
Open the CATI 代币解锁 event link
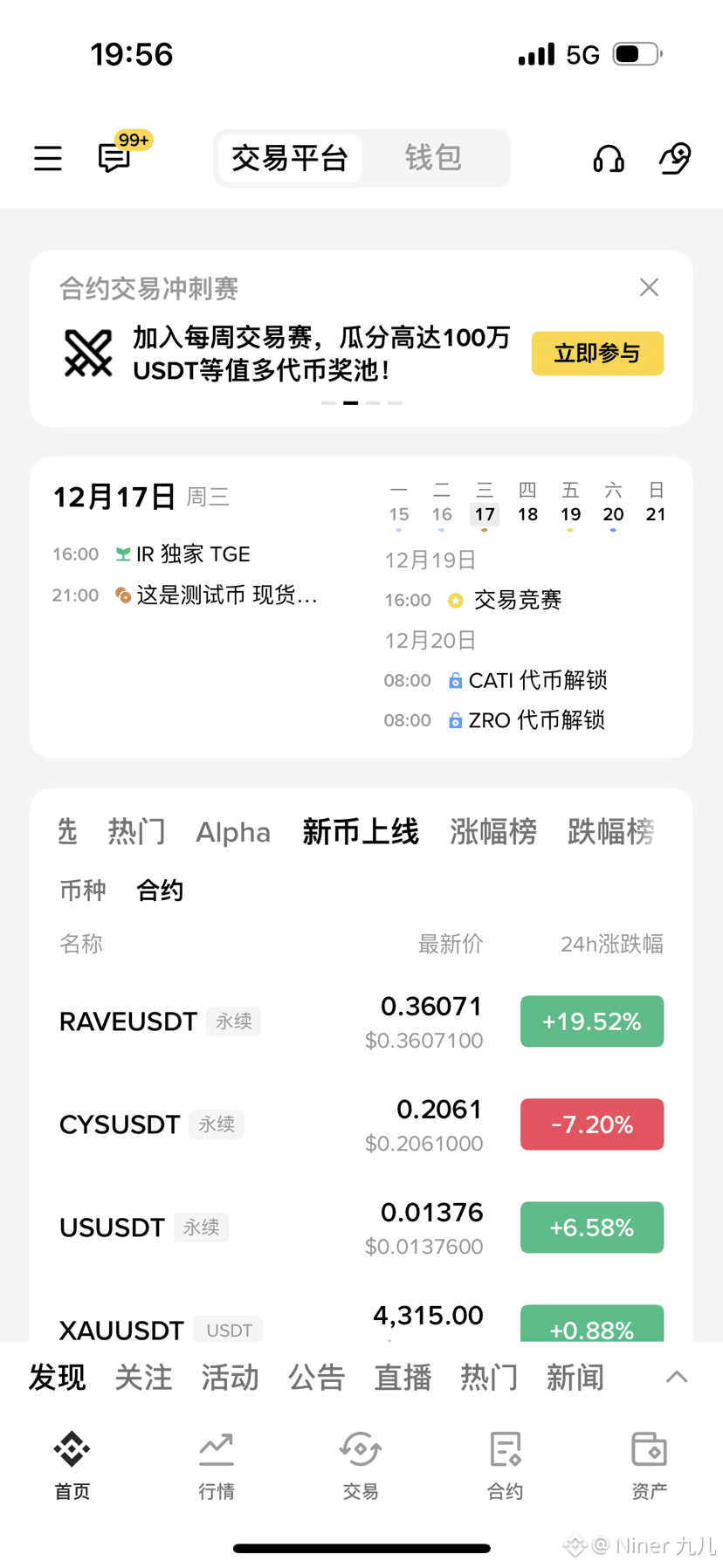(539, 680)
